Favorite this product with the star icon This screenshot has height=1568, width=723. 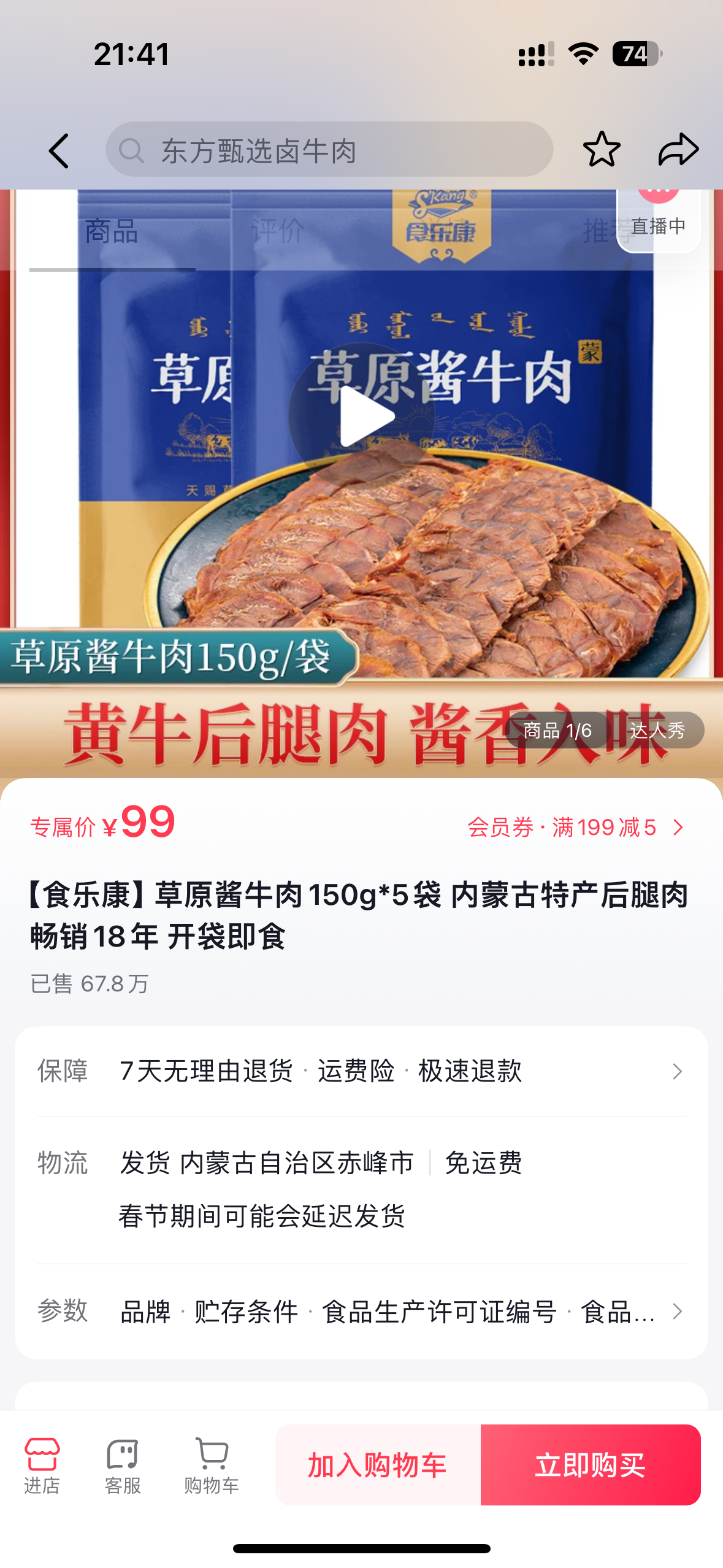click(601, 150)
